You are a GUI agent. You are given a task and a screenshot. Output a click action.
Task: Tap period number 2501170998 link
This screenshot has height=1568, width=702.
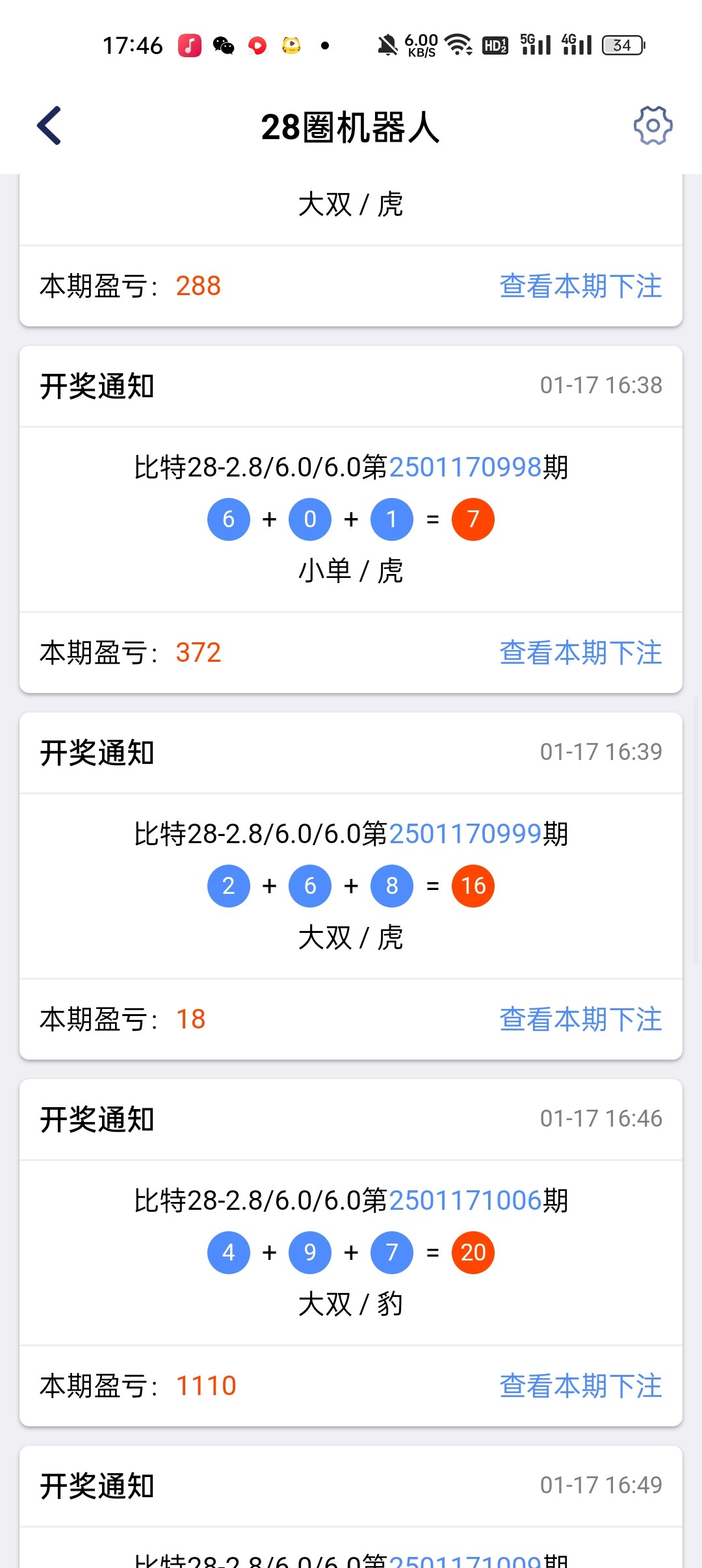465,467
